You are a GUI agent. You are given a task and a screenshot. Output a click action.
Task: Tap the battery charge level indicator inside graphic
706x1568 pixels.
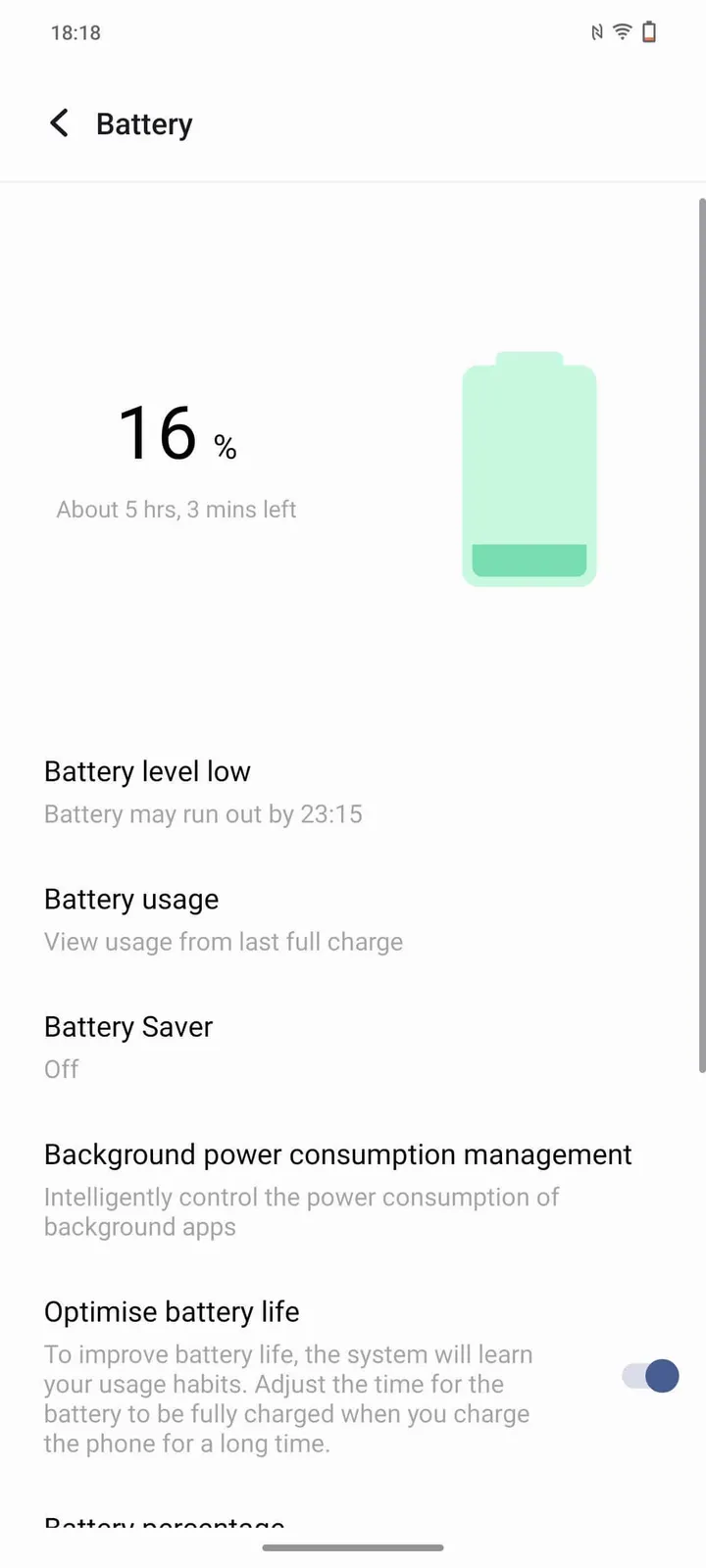[529, 561]
